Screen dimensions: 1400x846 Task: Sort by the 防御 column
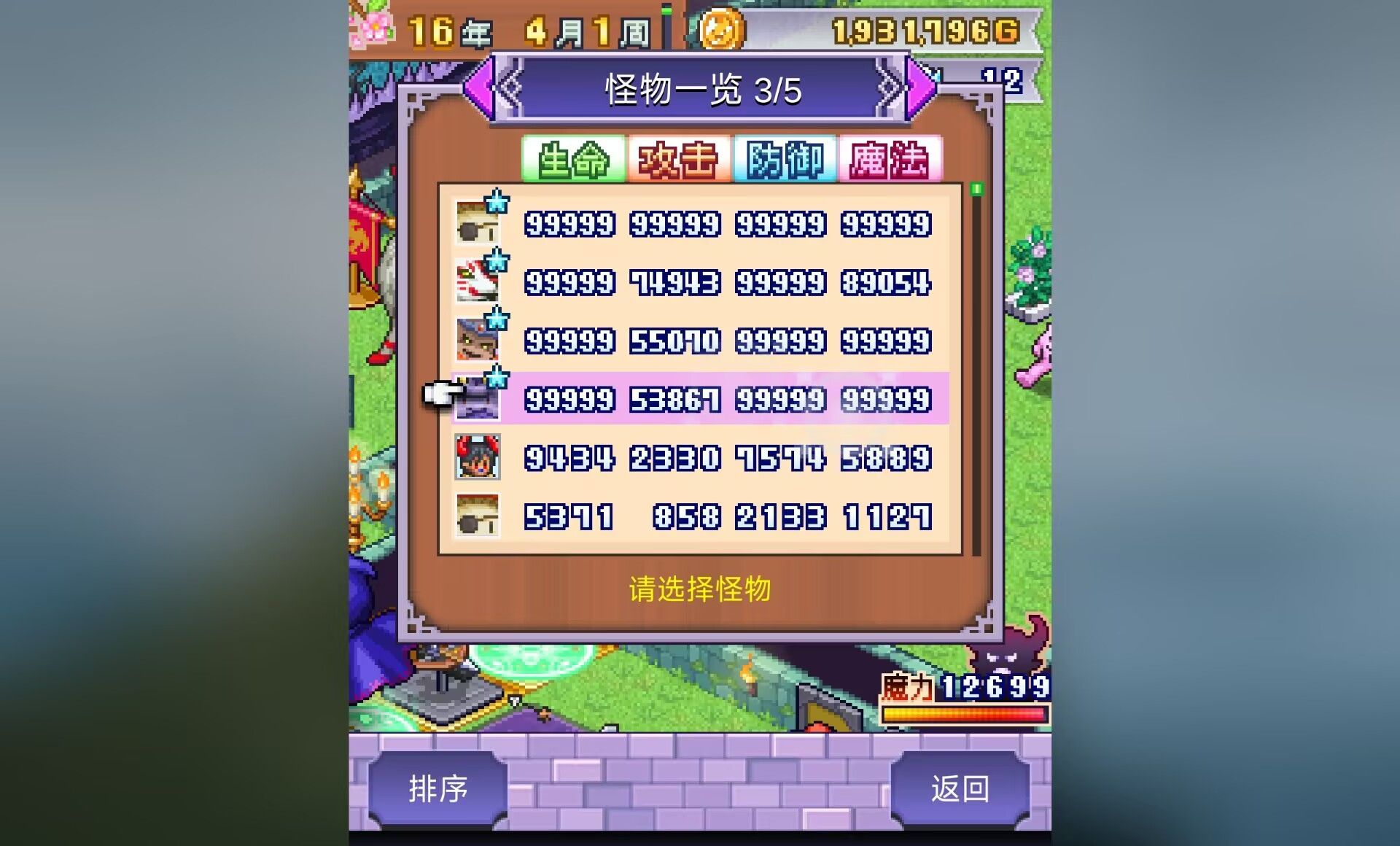click(785, 159)
